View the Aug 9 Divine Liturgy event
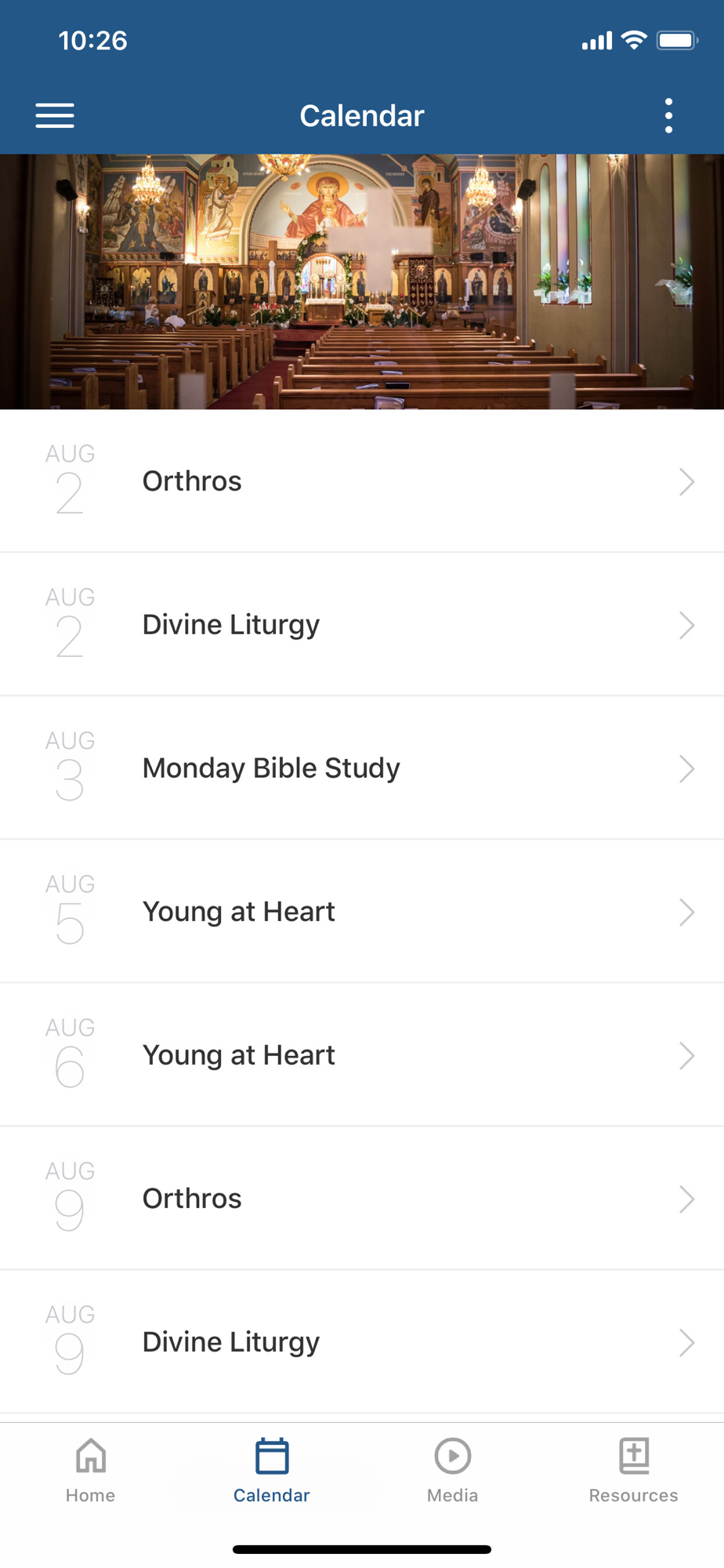This screenshot has height=1568, width=724. pyautogui.click(x=362, y=1342)
